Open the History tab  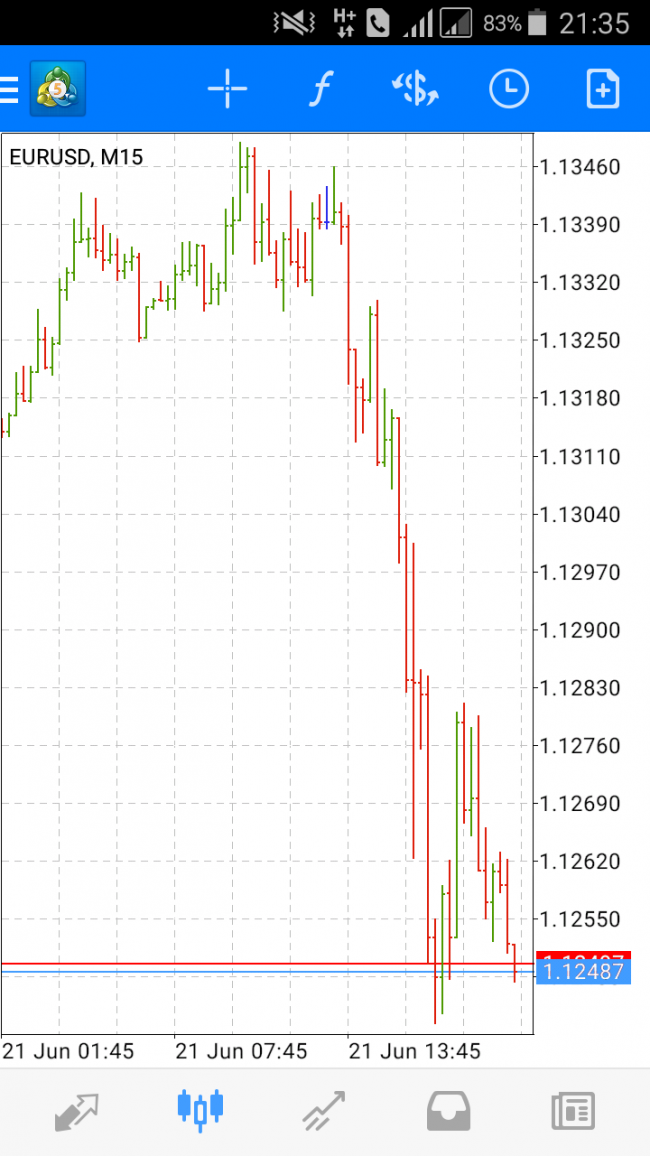point(449,1110)
